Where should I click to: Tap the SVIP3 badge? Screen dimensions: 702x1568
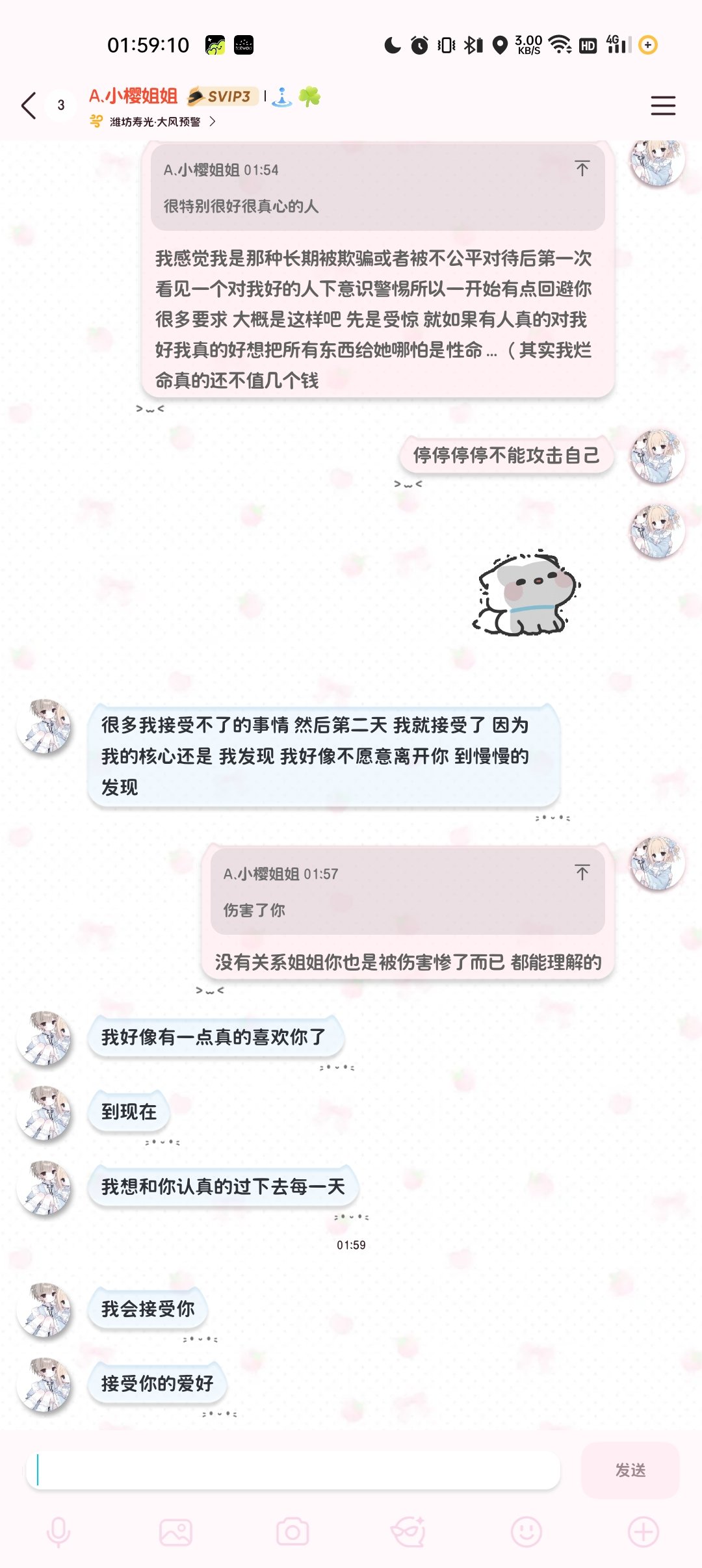click(223, 96)
